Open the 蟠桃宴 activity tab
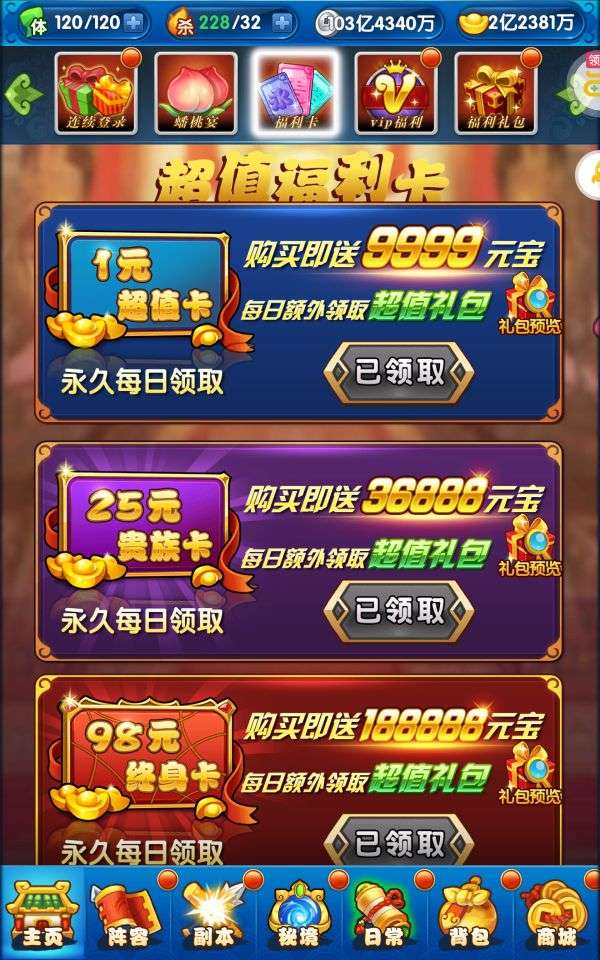600x960 pixels. (196, 93)
